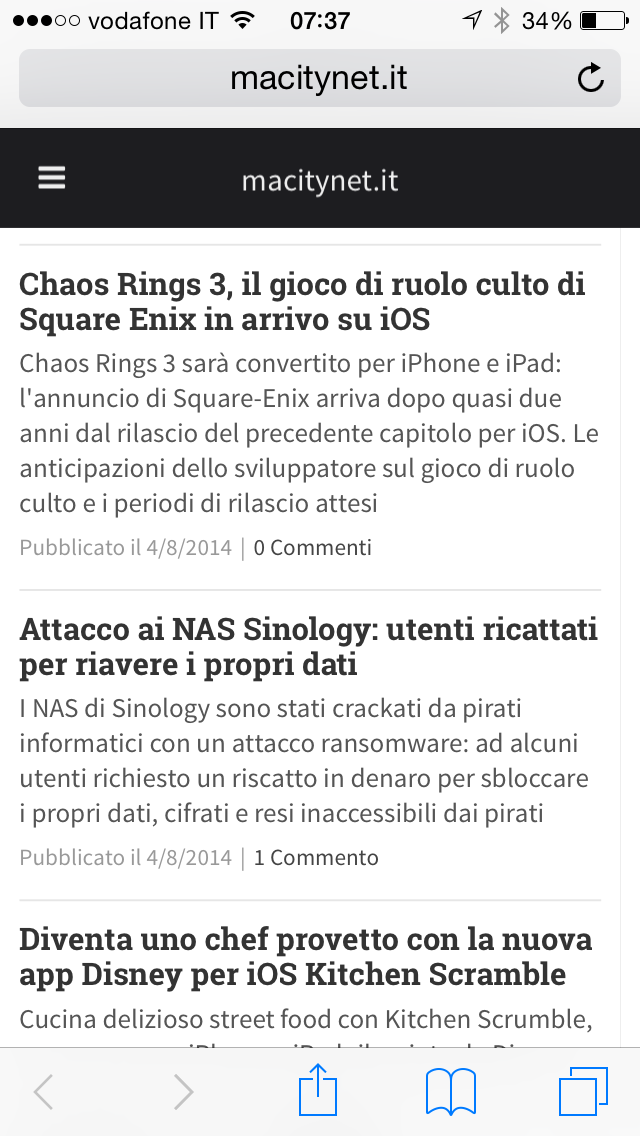
Task: View the 1 Commento link under Sinology article
Action: tap(316, 857)
